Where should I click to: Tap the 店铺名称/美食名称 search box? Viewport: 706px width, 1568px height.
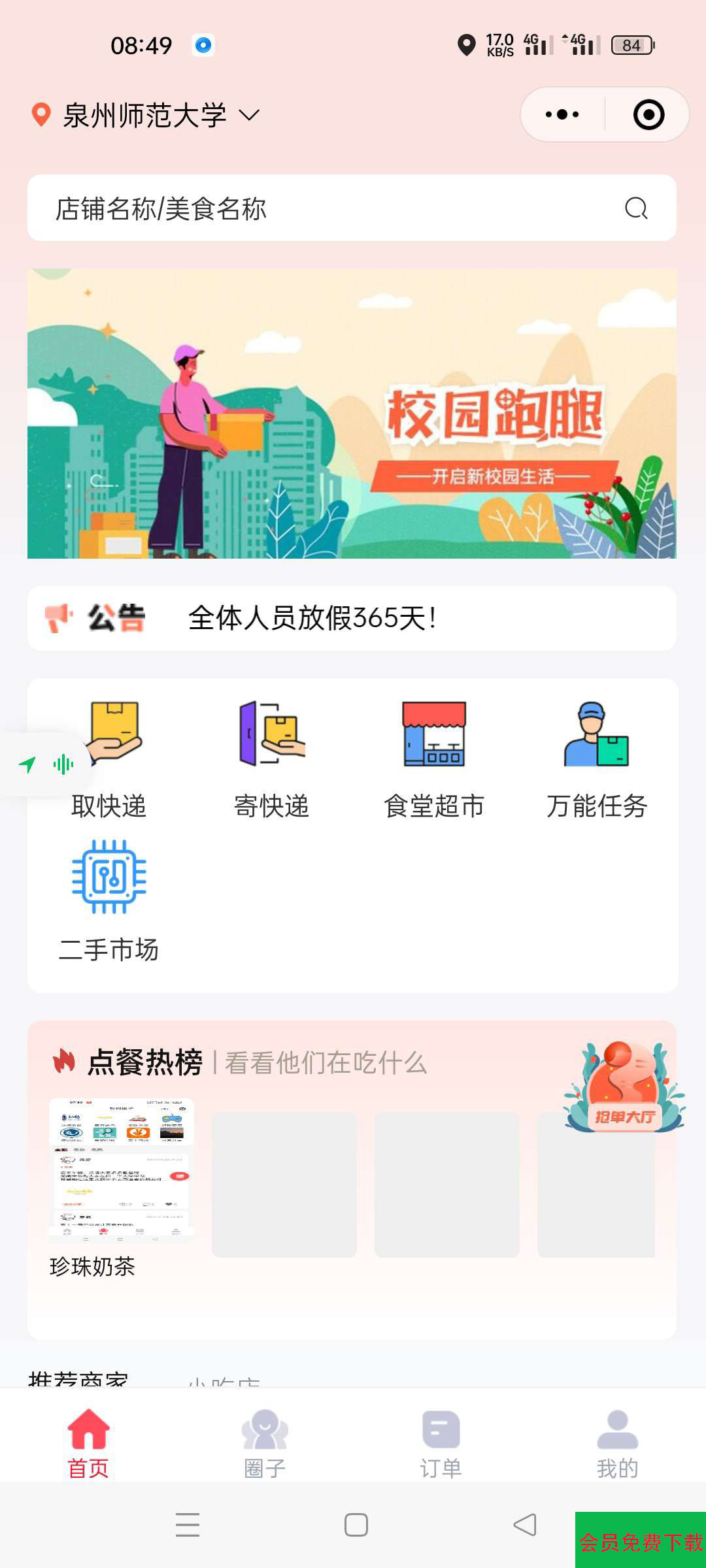[x=352, y=208]
